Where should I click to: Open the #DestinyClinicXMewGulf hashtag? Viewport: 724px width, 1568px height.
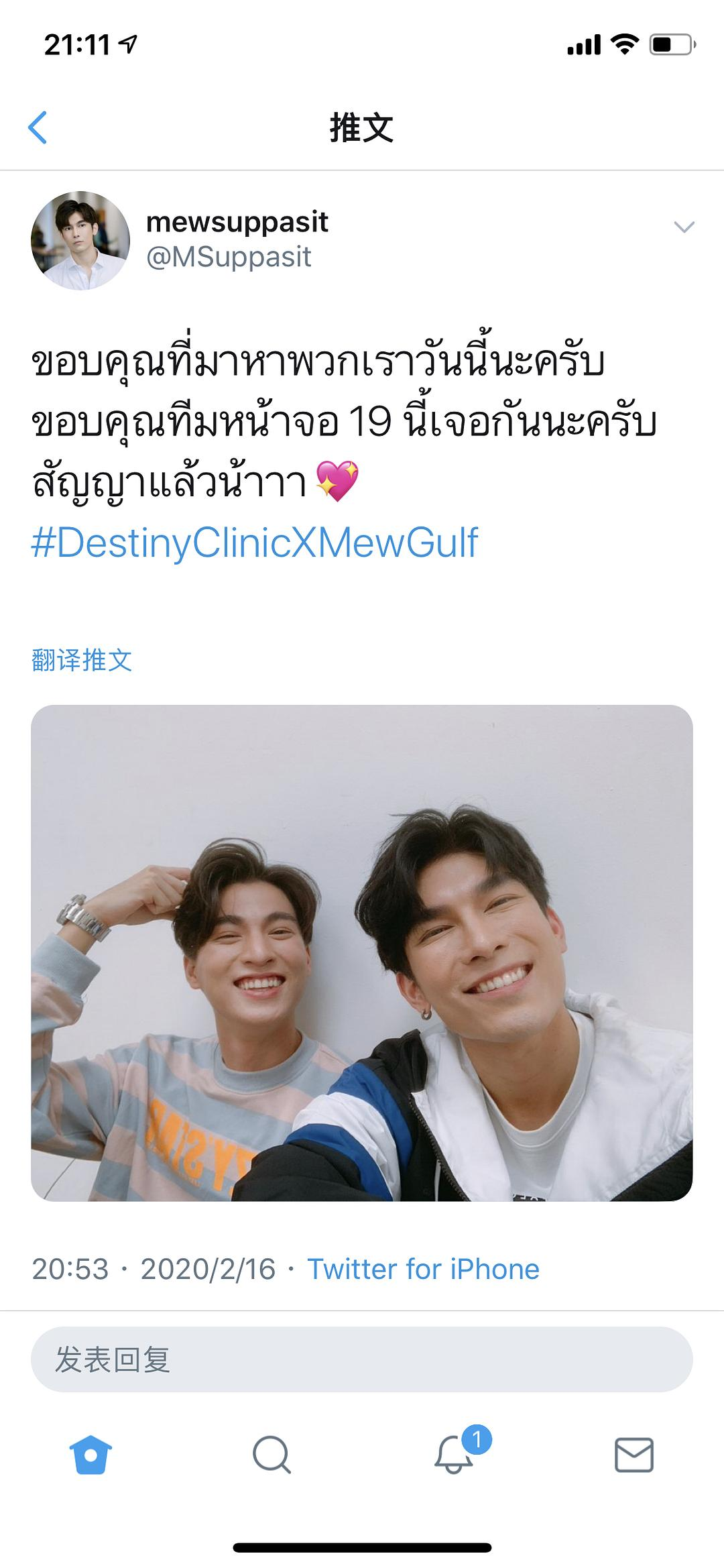[x=255, y=543]
